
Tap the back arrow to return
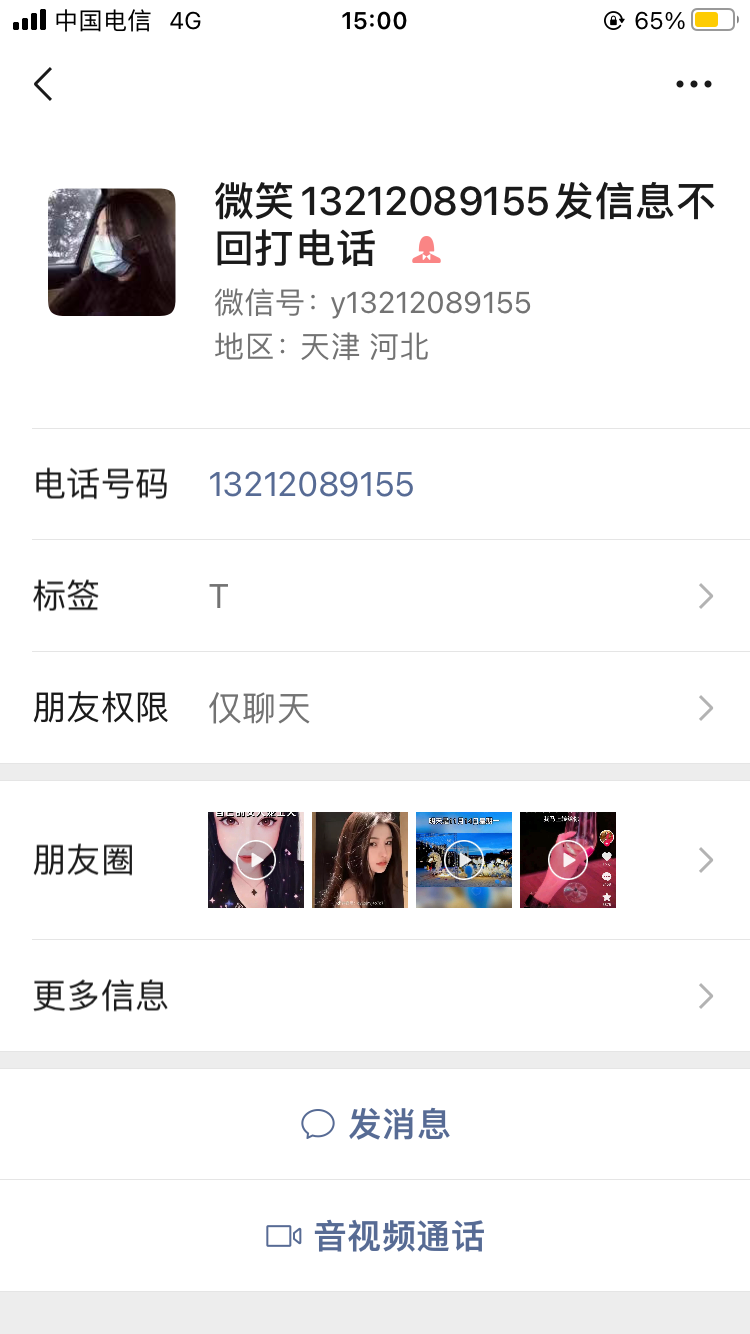pos(42,84)
